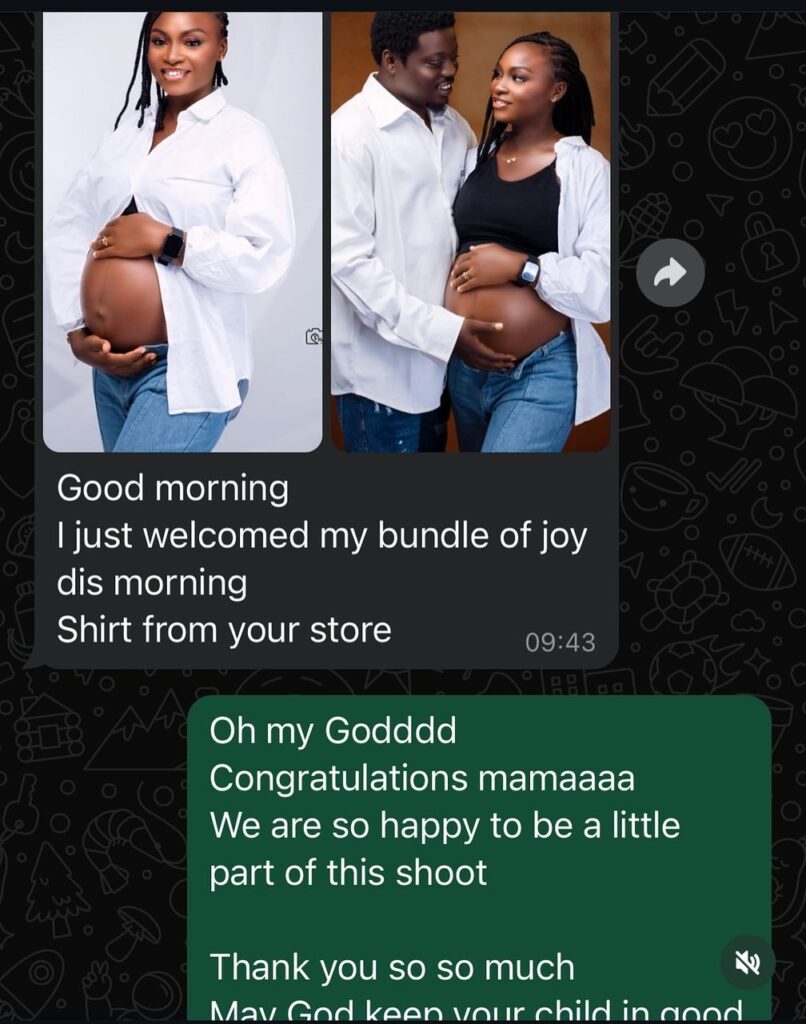
Task: Forward the received maternity photos
Action: tap(670, 273)
